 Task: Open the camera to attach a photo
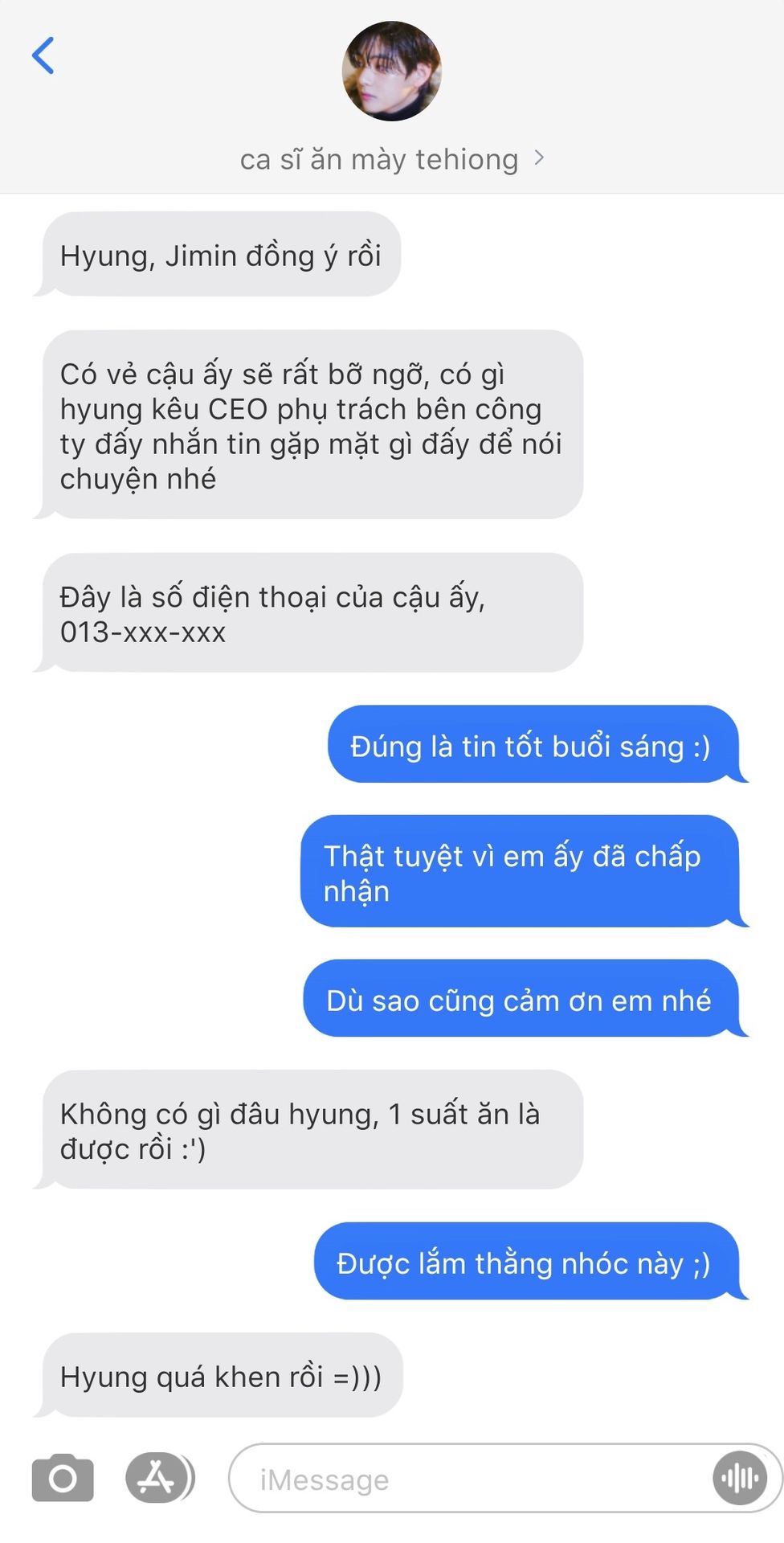click(x=63, y=1478)
